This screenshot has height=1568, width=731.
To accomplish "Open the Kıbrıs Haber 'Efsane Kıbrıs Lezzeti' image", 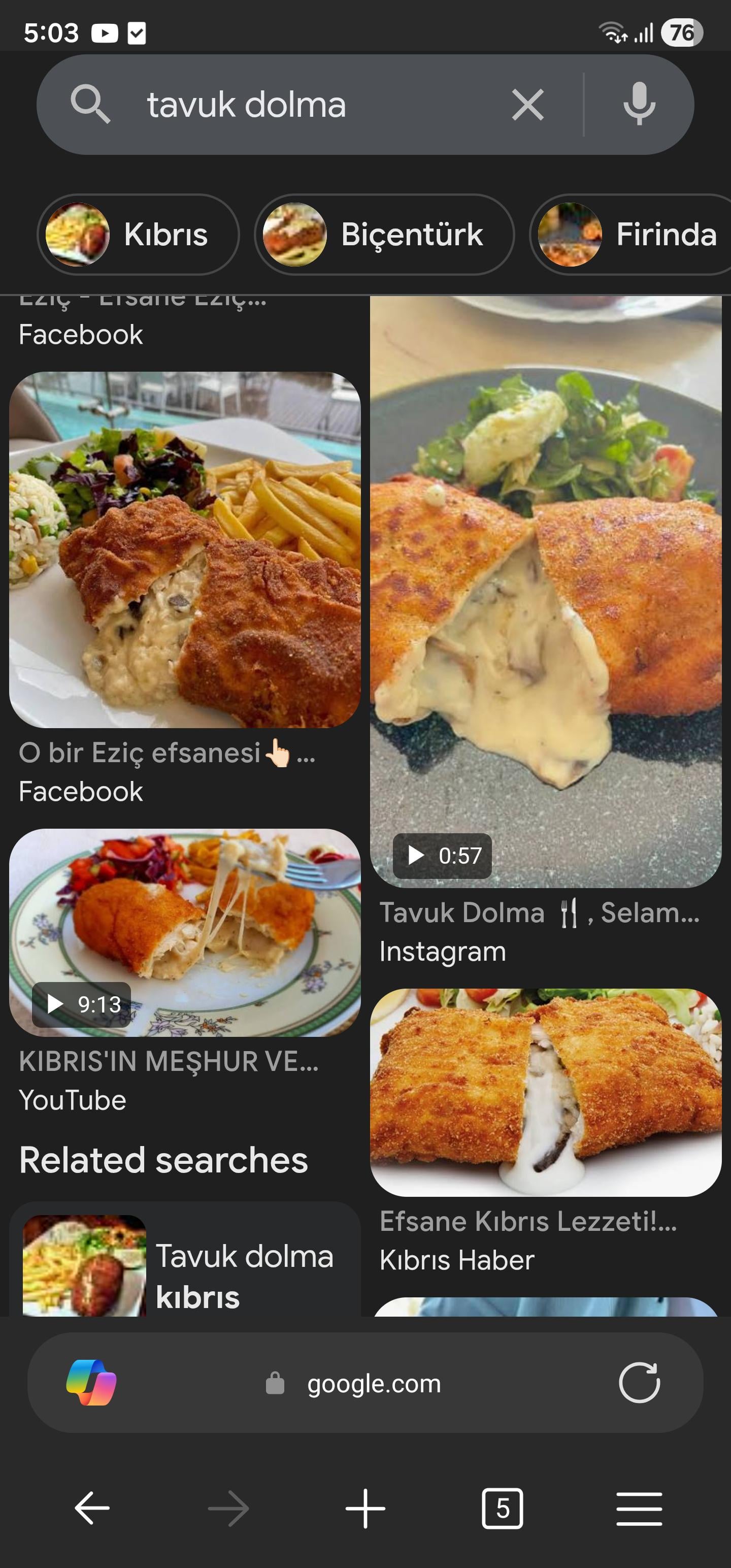I will [545, 1093].
